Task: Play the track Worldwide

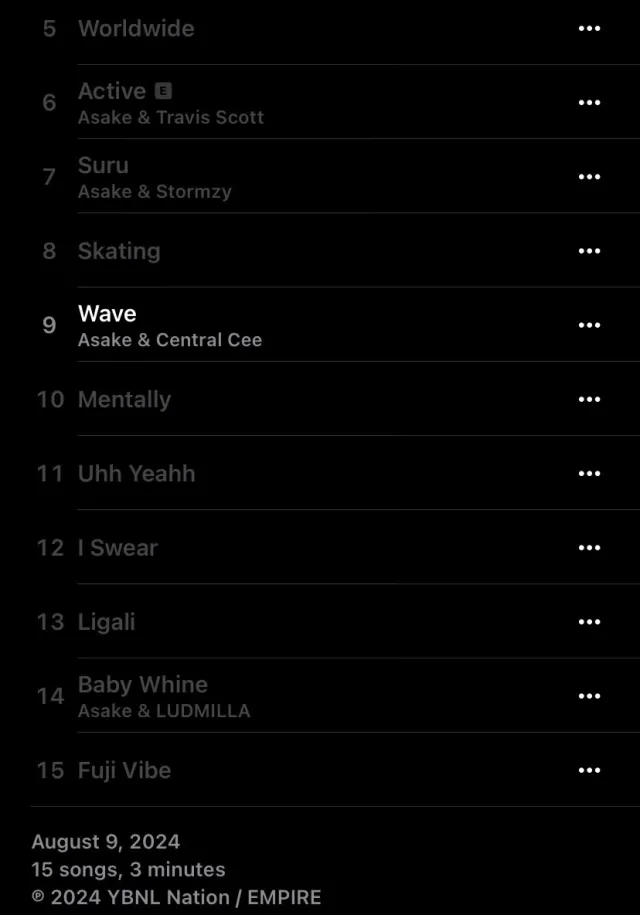Action: tap(136, 28)
